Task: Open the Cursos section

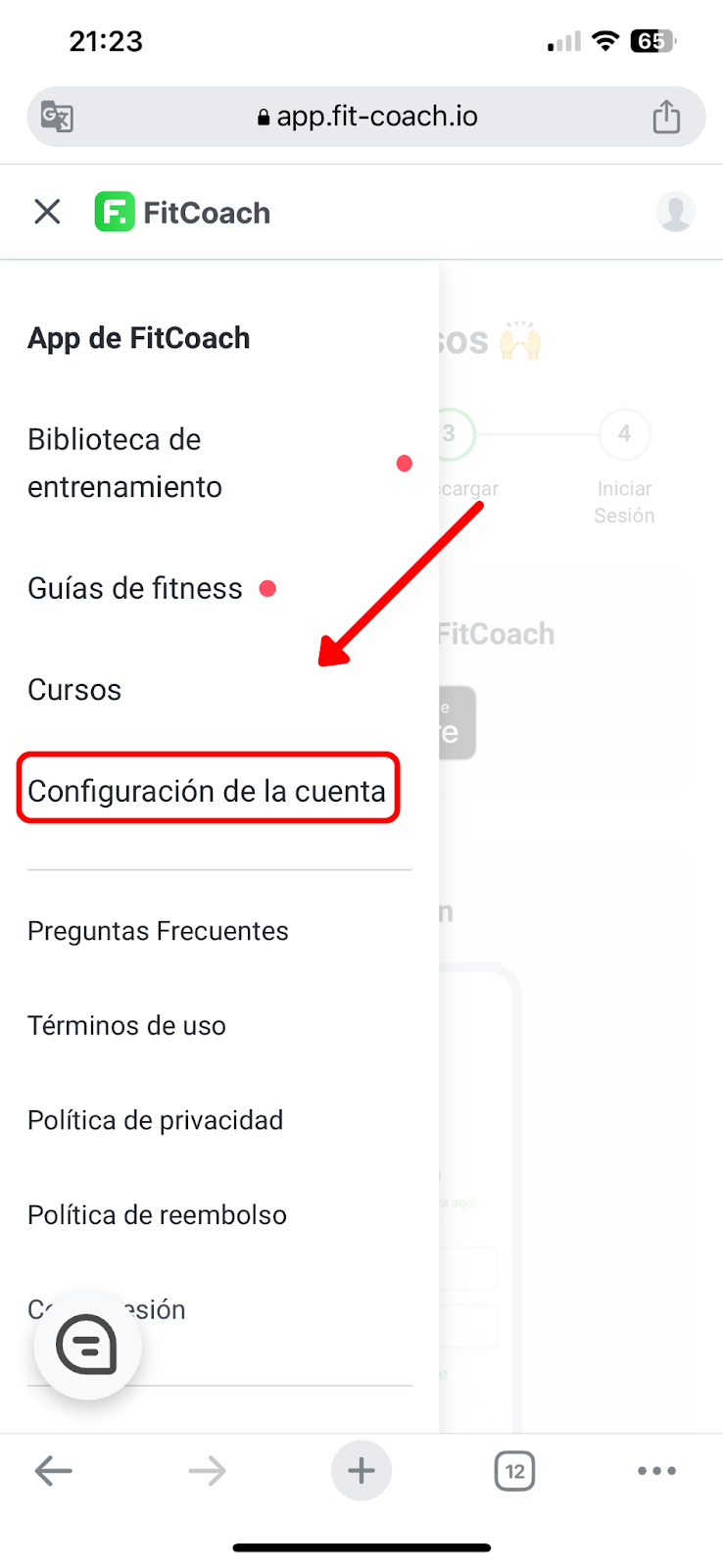Action: (74, 690)
